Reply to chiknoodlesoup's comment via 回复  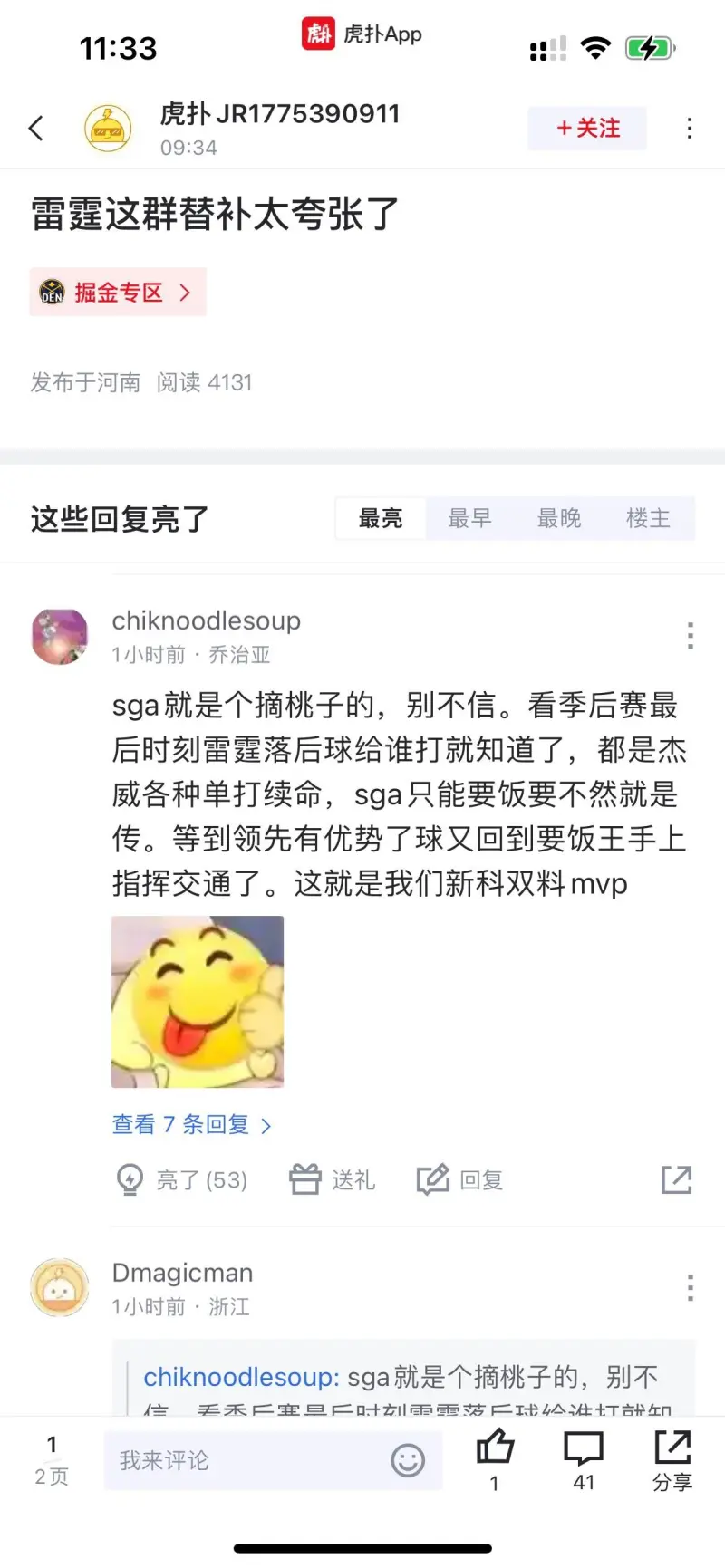tap(459, 1180)
